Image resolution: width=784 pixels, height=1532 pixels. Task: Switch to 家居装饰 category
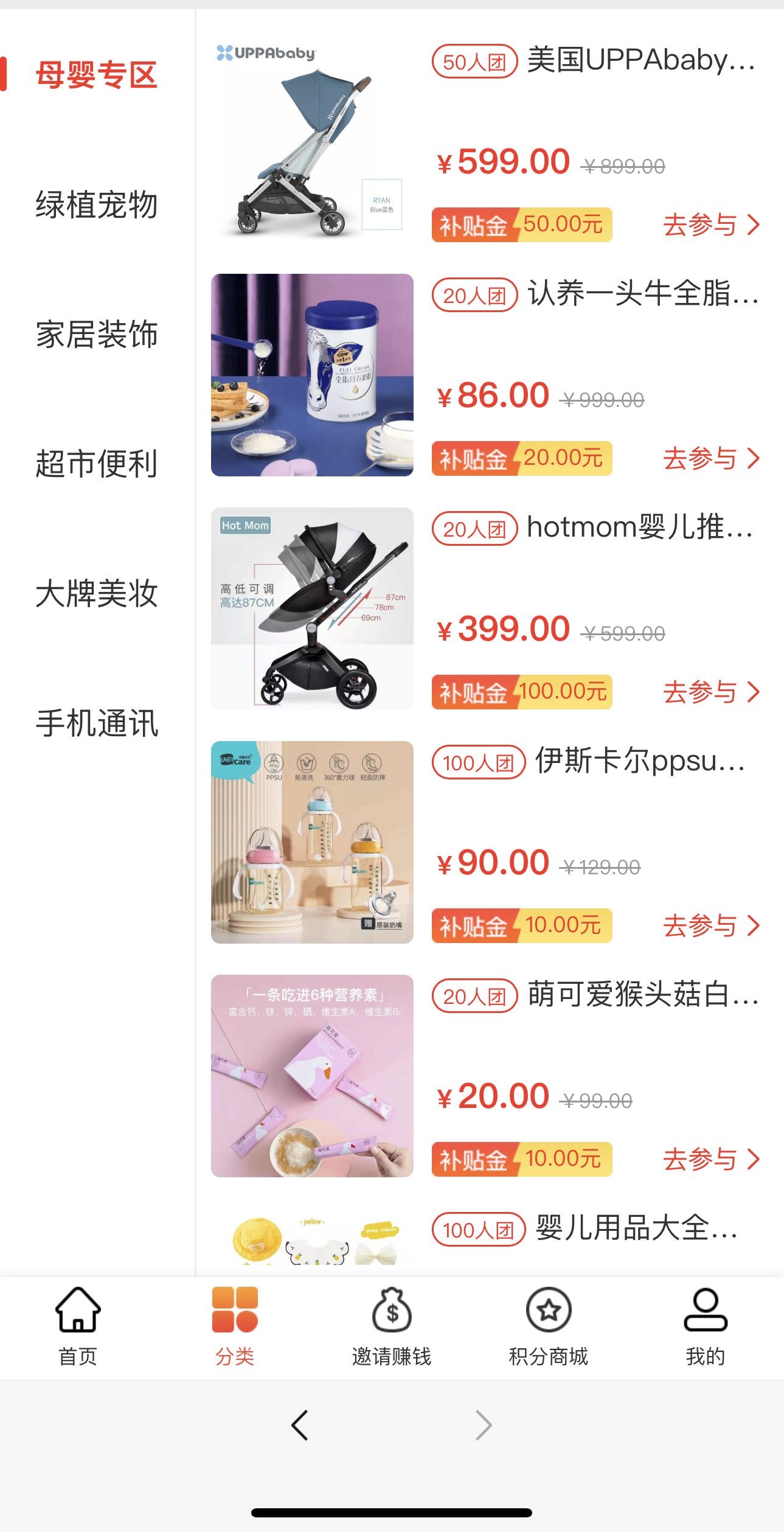[x=97, y=334]
